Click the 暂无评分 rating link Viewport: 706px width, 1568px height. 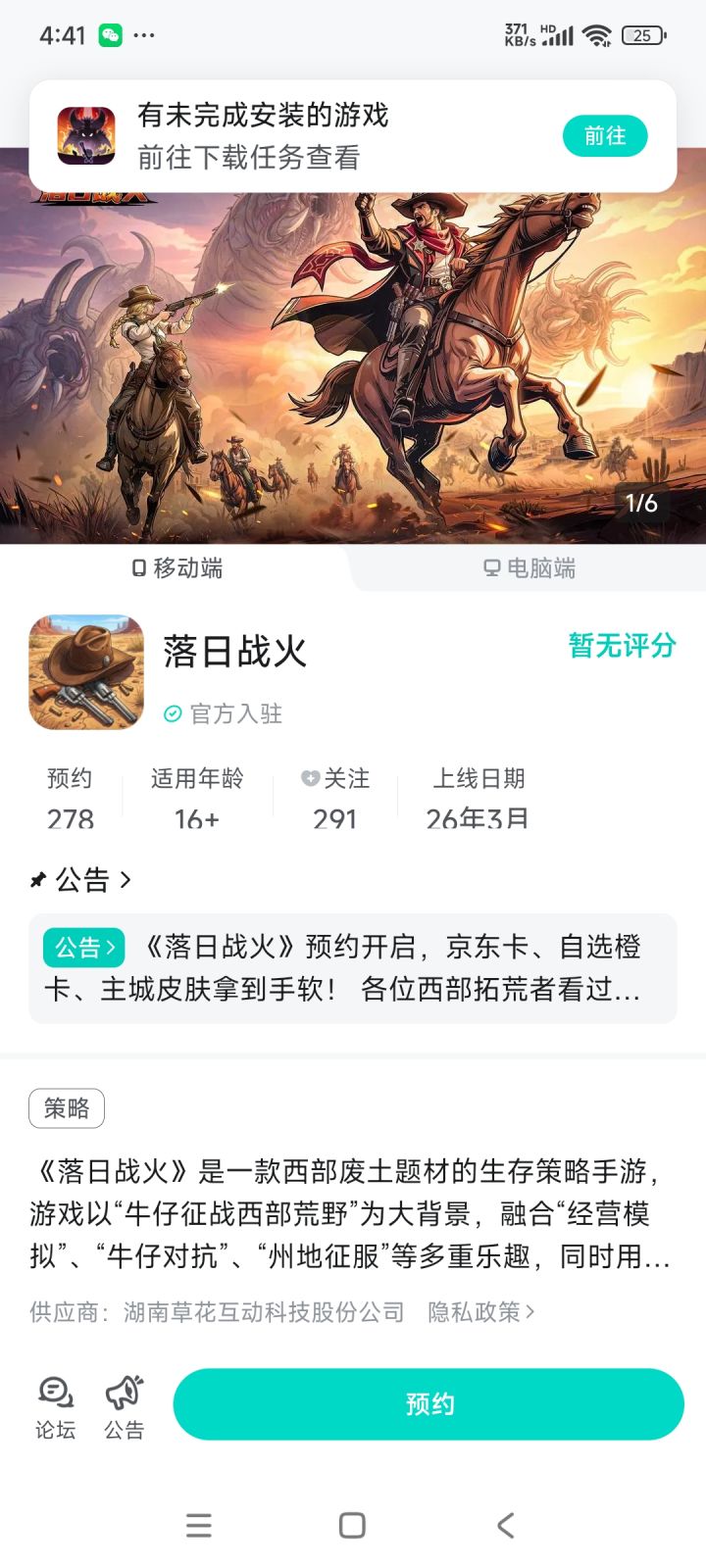(x=621, y=645)
